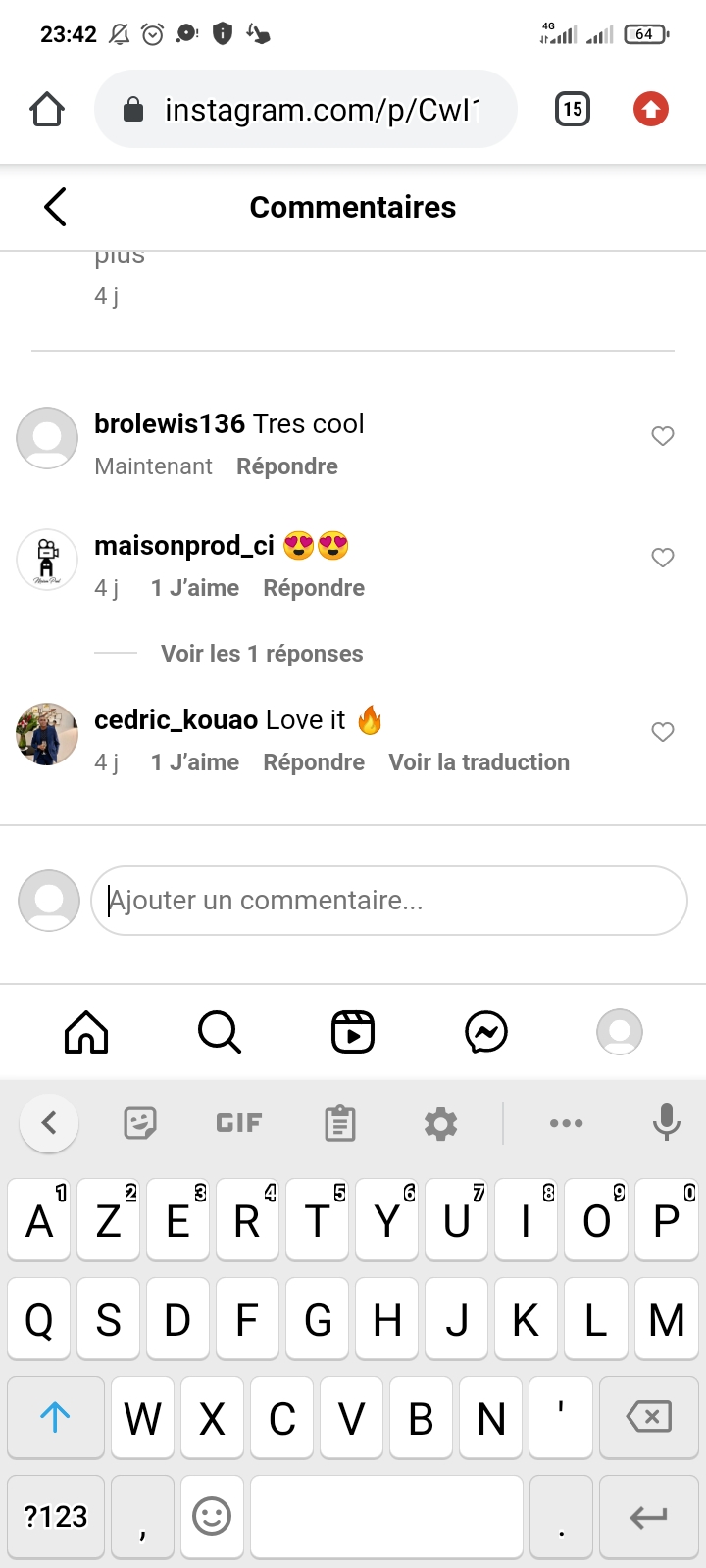Open the profile tab
Viewport: 706px width, 1568px height.
620,1032
